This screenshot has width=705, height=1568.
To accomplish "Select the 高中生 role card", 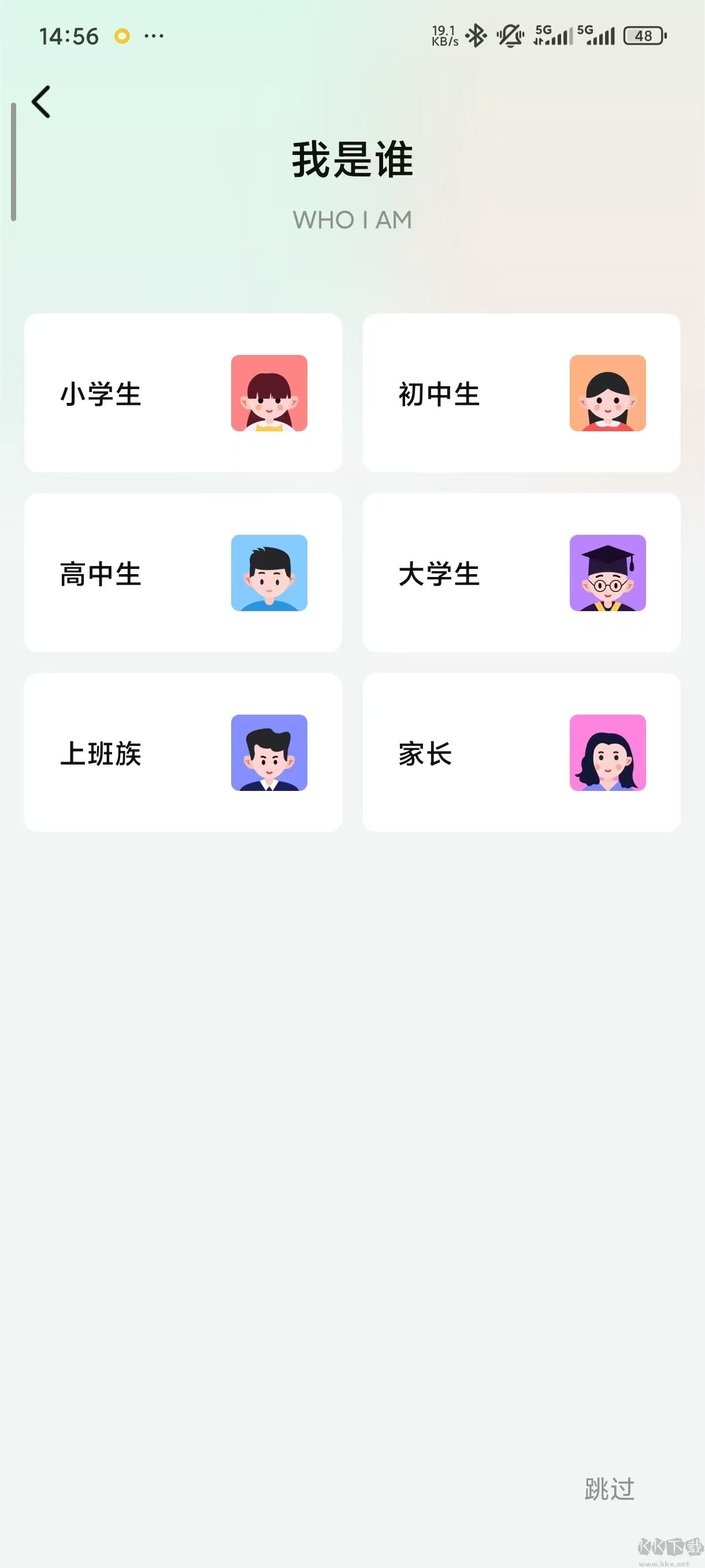I will pos(183,573).
